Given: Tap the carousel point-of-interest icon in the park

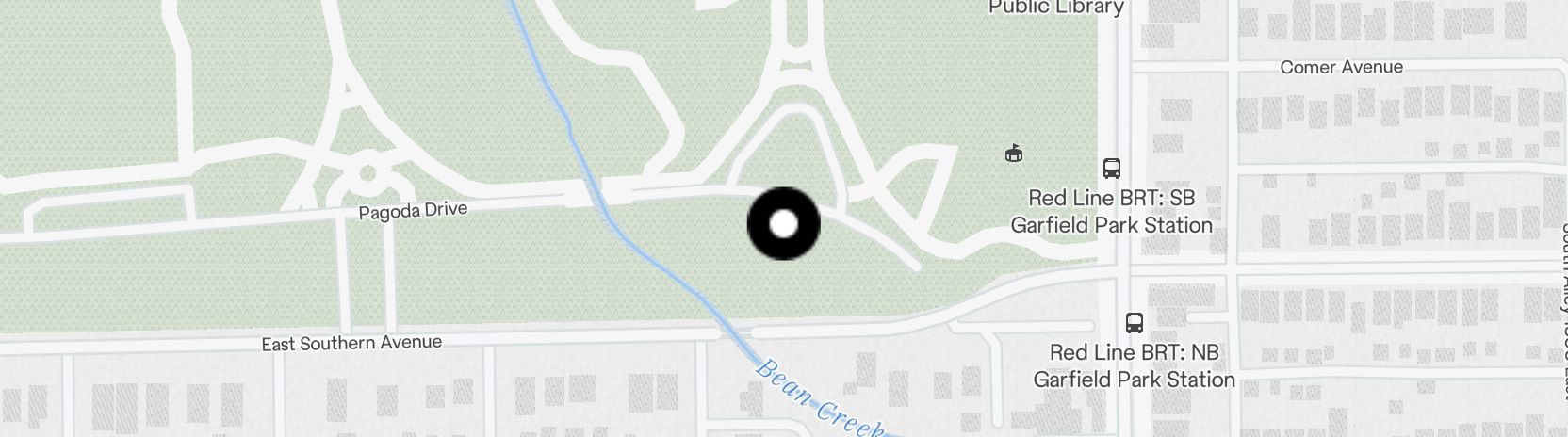Looking at the screenshot, I should click(x=1014, y=153).
